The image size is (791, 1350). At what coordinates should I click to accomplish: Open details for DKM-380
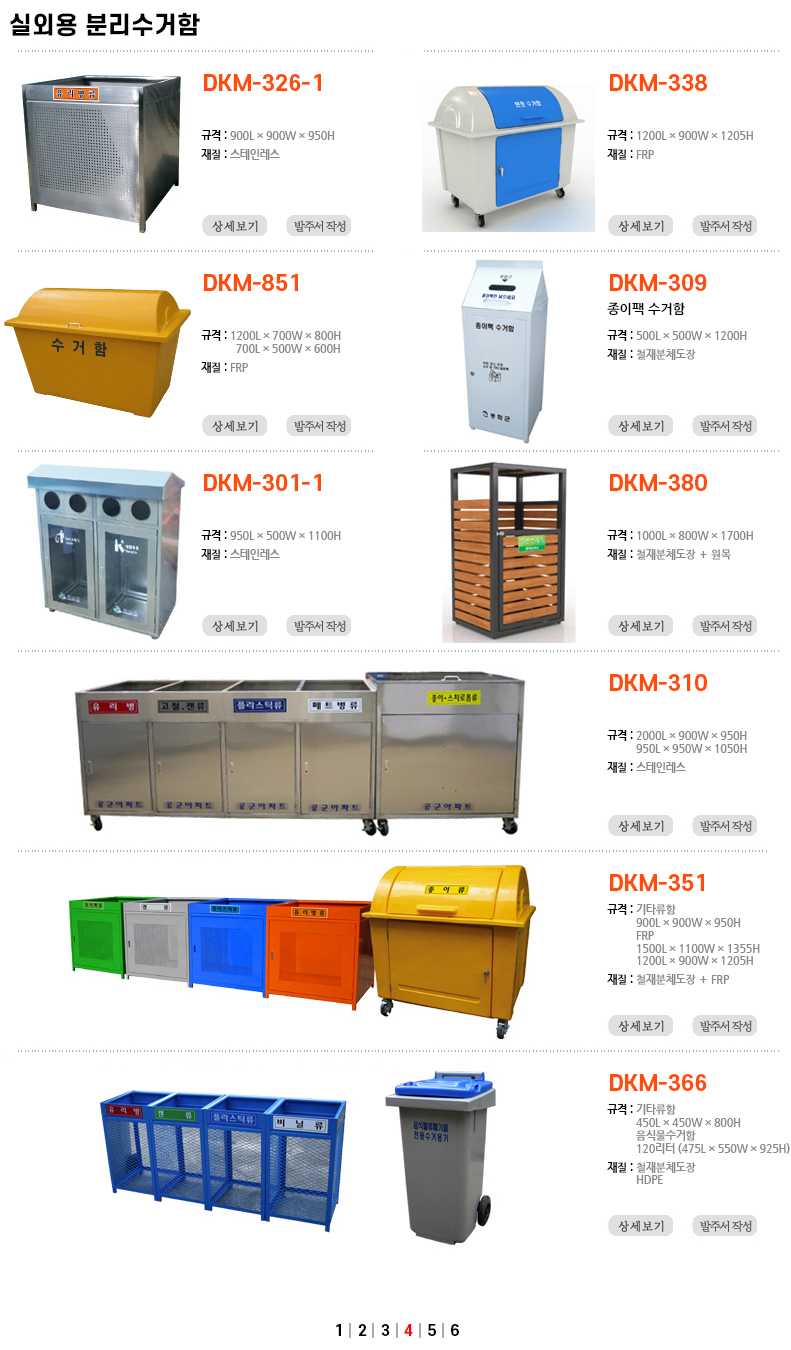click(x=640, y=626)
